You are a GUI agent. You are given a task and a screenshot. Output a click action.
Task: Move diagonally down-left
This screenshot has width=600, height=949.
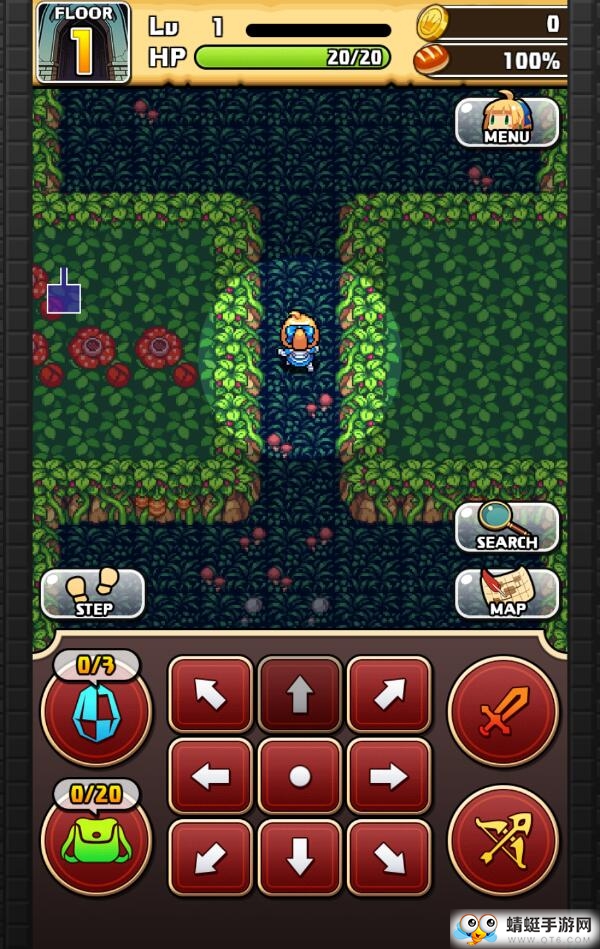point(211,857)
